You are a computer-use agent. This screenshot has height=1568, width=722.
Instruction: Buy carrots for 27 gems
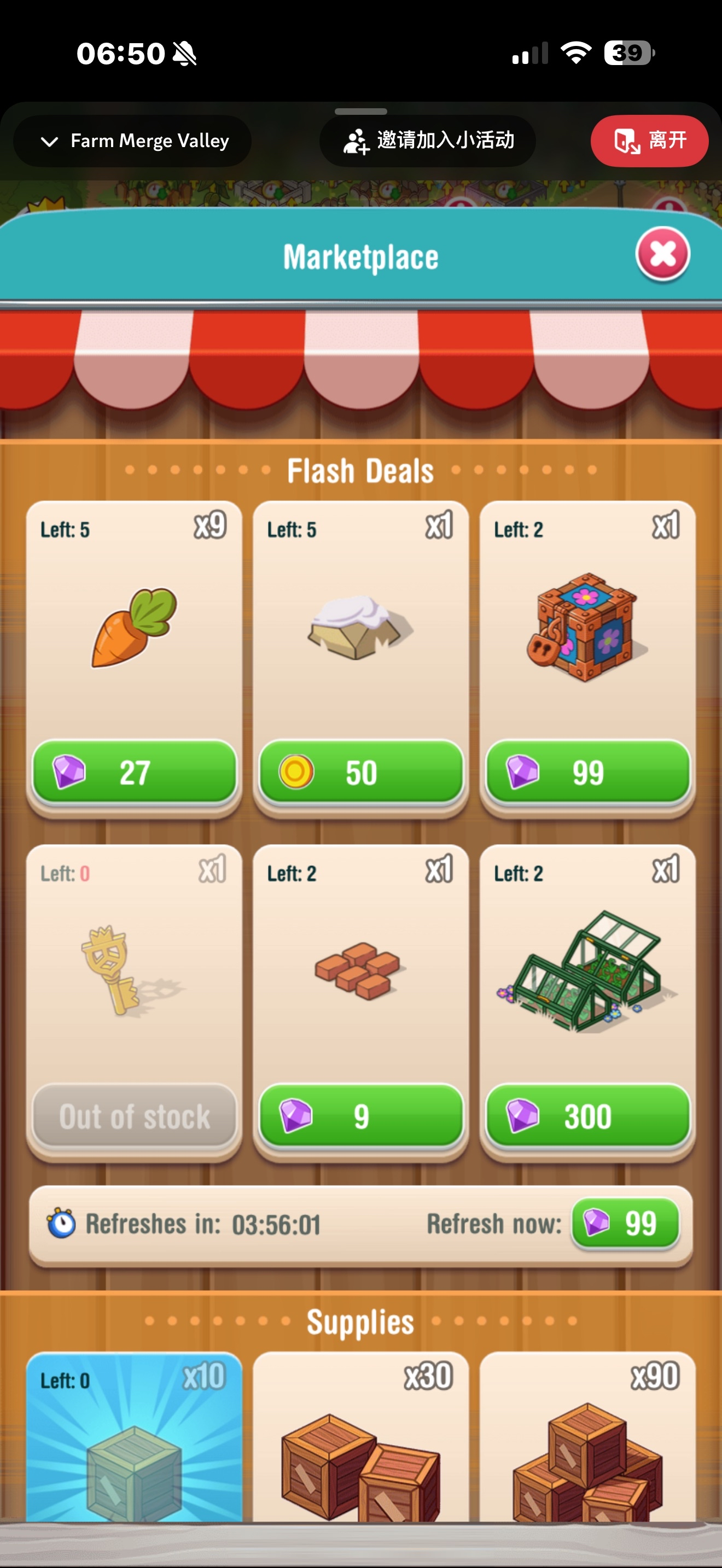[x=134, y=772]
